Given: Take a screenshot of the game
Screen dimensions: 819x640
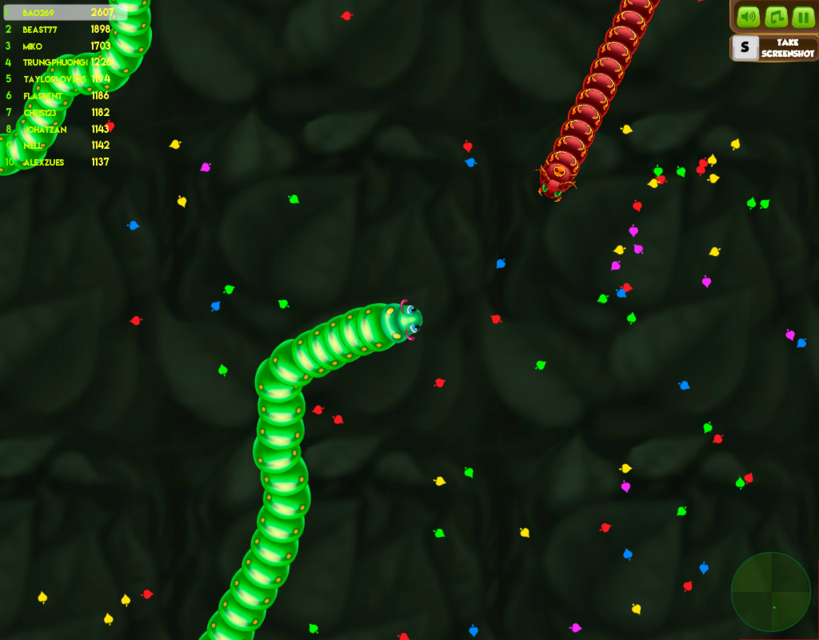Looking at the screenshot, I should [775, 47].
